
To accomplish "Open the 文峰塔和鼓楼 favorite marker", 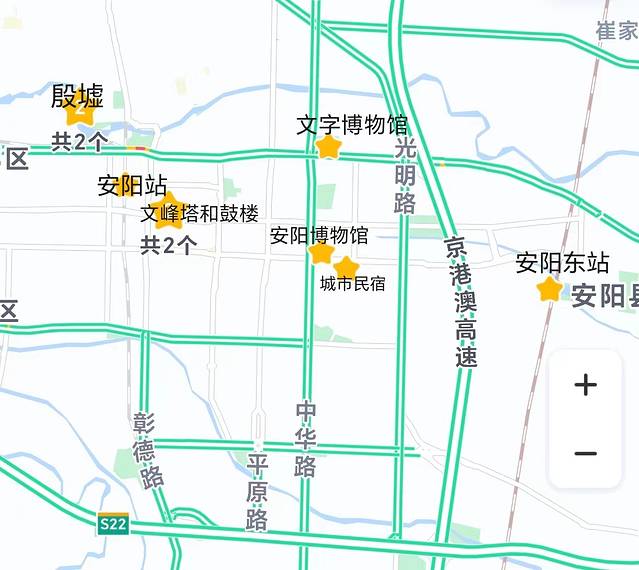I will pos(167,208).
